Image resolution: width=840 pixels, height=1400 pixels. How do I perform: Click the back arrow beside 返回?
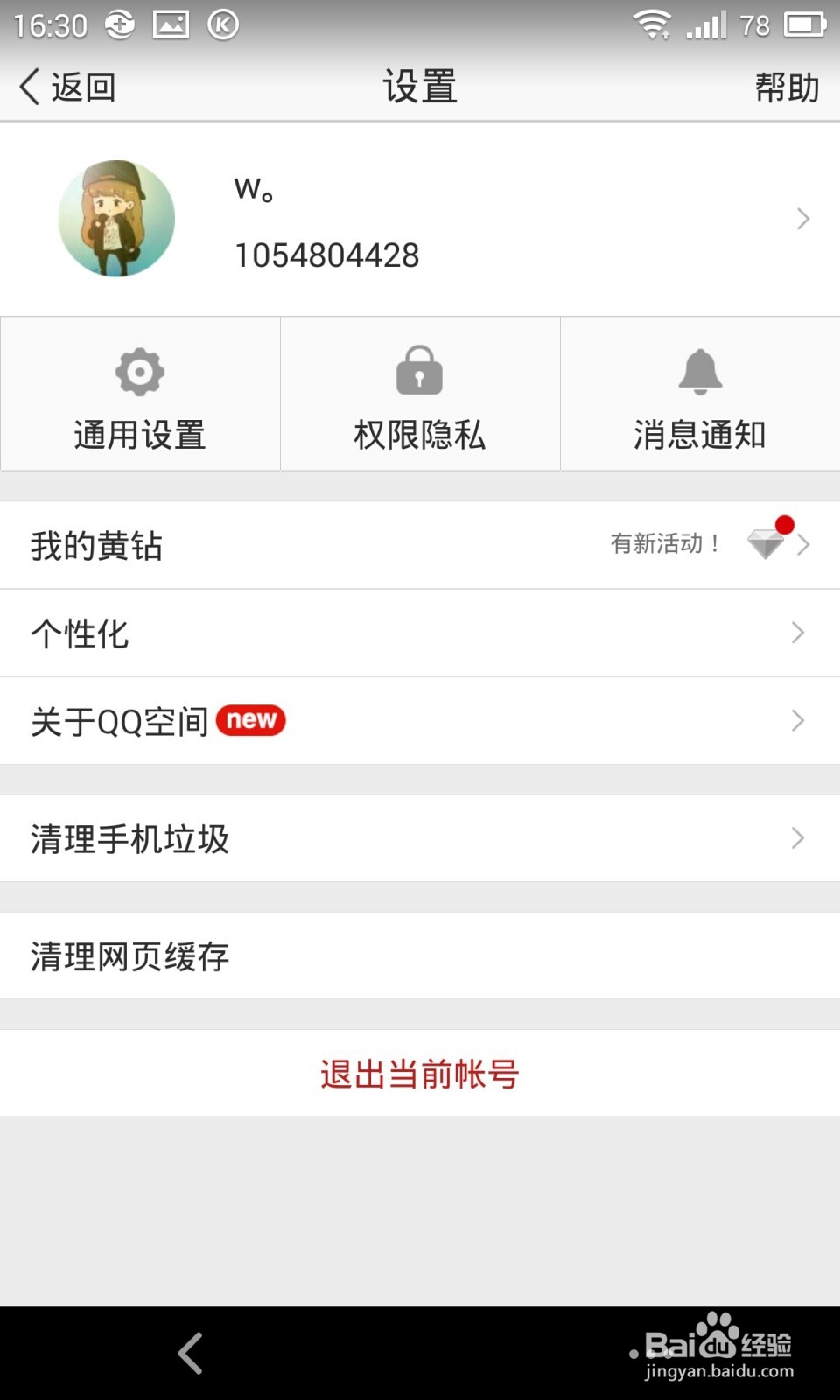(28, 87)
